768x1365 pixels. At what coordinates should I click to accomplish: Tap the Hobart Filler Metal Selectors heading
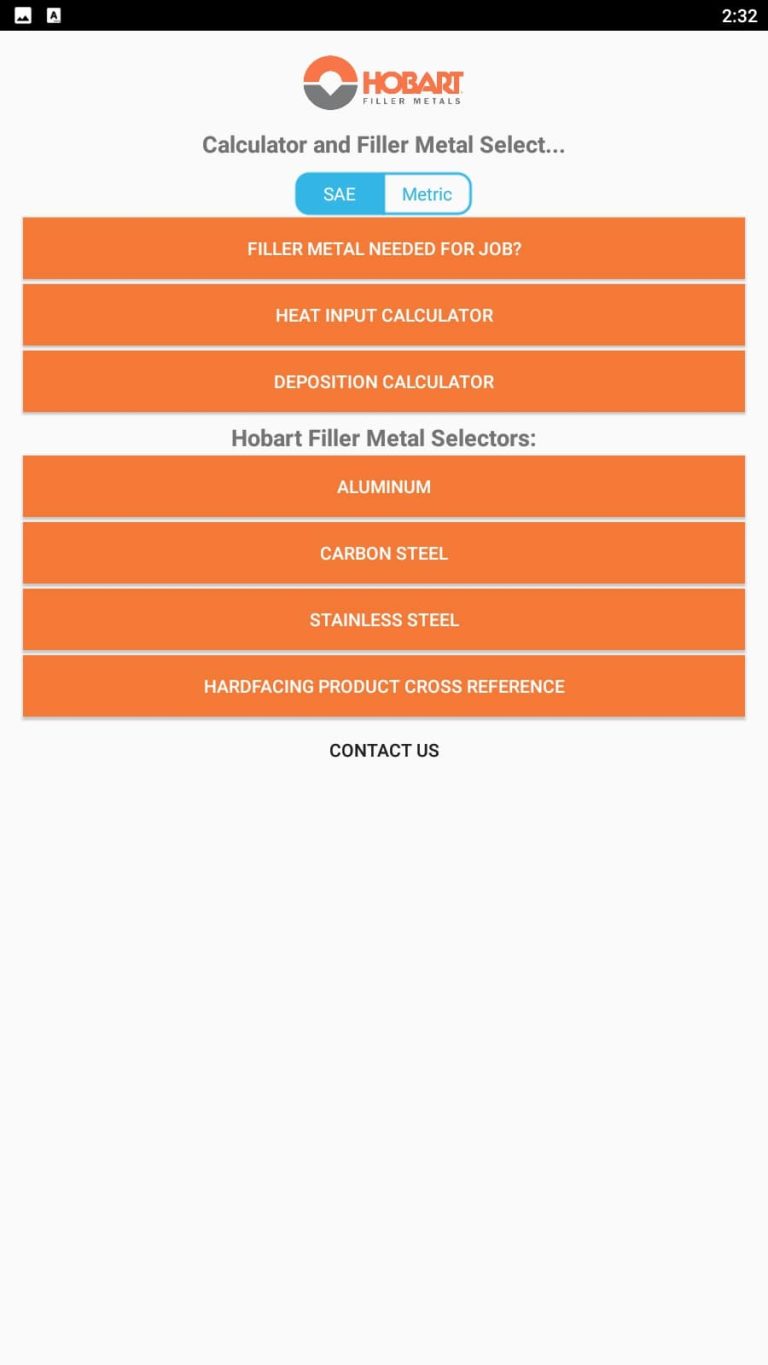(383, 437)
